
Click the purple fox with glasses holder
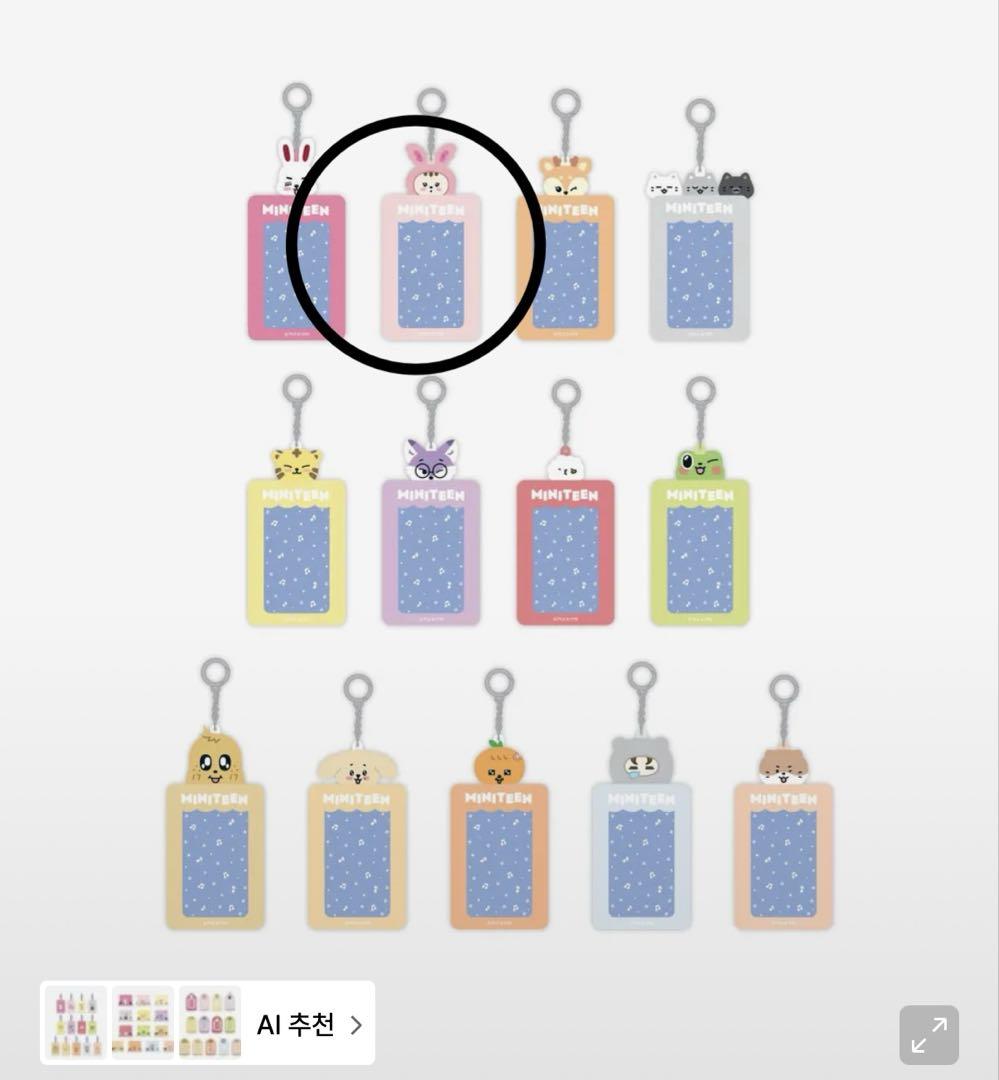pos(430,550)
